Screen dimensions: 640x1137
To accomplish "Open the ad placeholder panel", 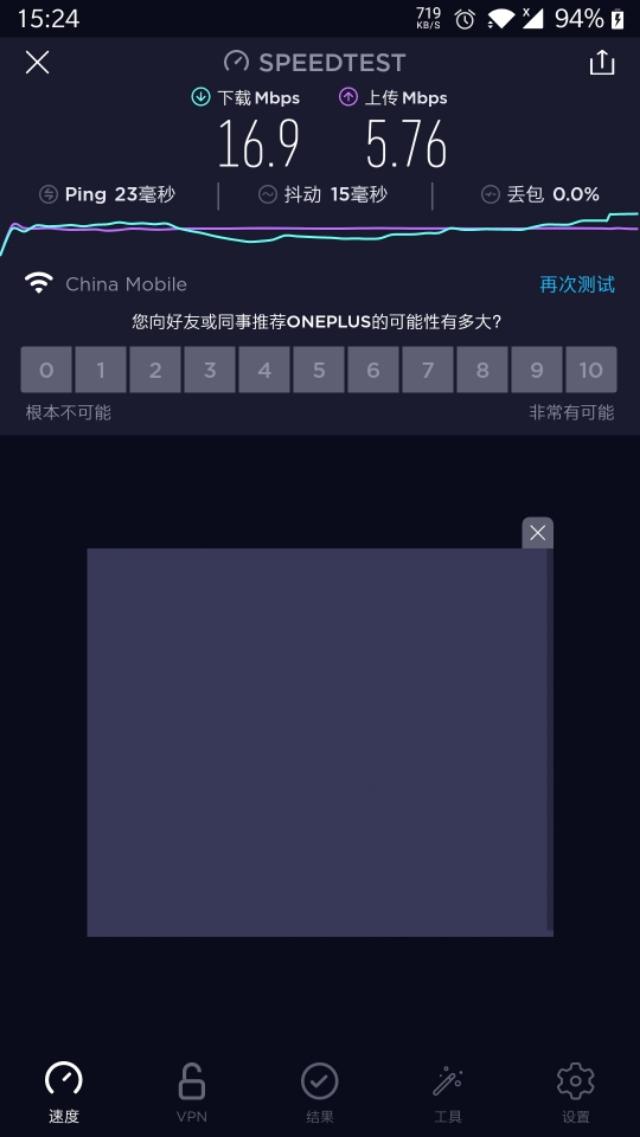I will pos(318,742).
